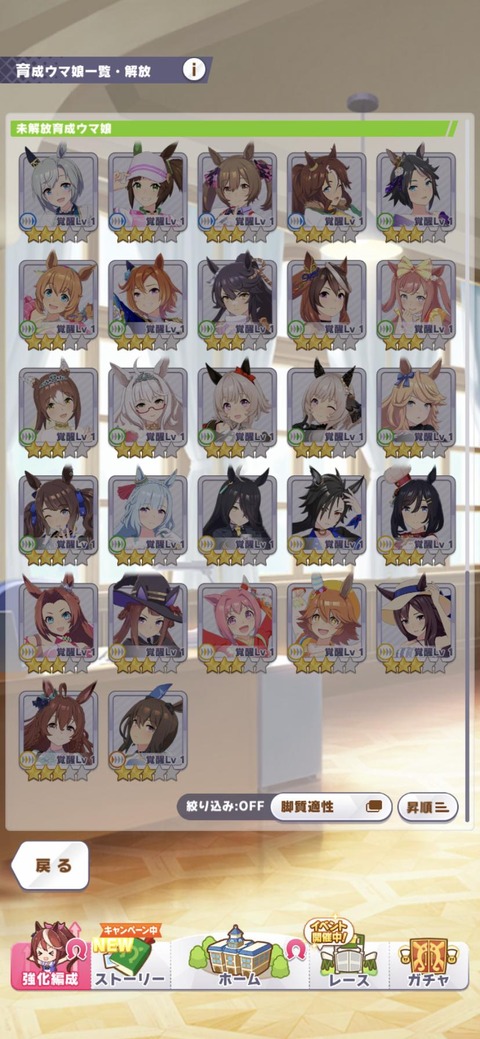Select the silver-haired girl with the black hat
This screenshot has height=1039, width=480.
tap(58, 197)
